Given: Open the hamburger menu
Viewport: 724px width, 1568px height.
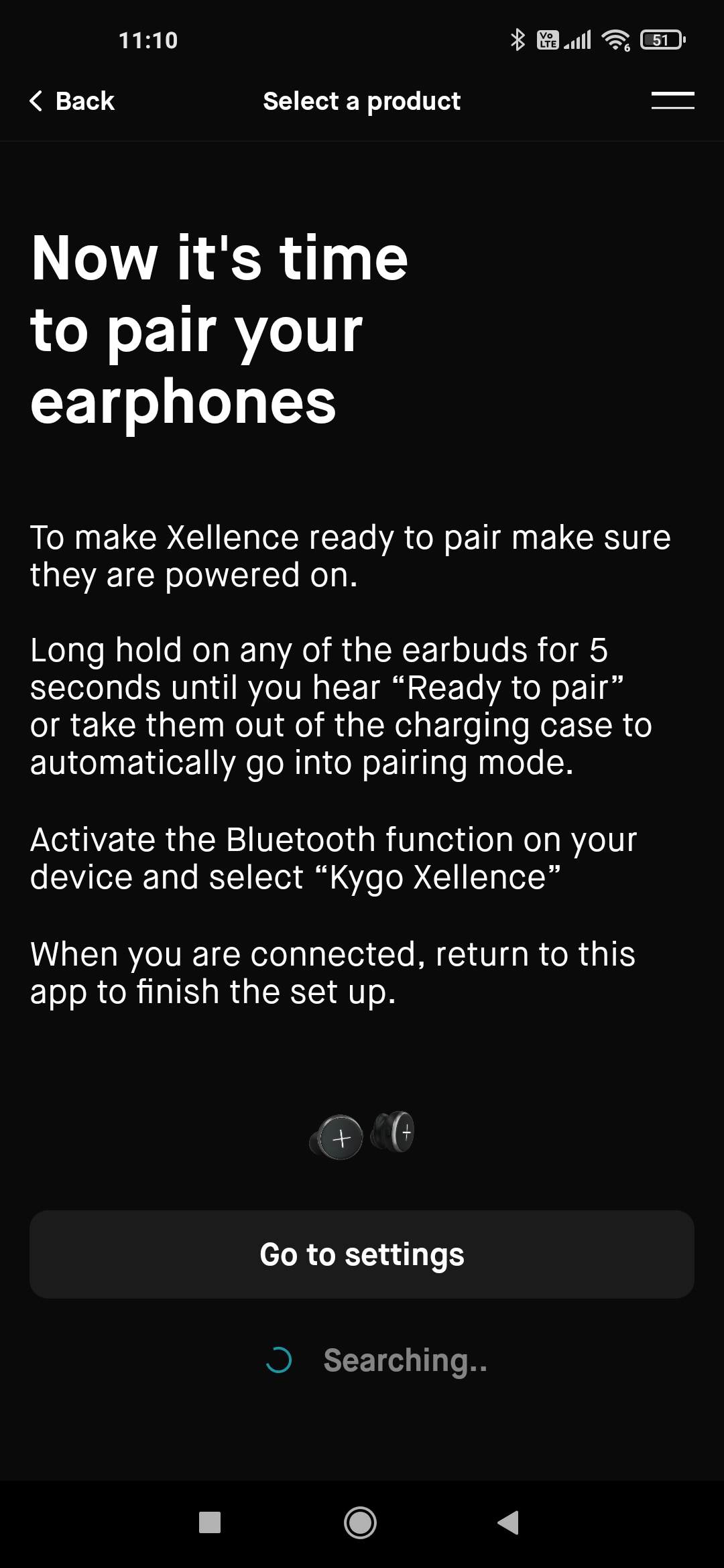Looking at the screenshot, I should click(672, 101).
